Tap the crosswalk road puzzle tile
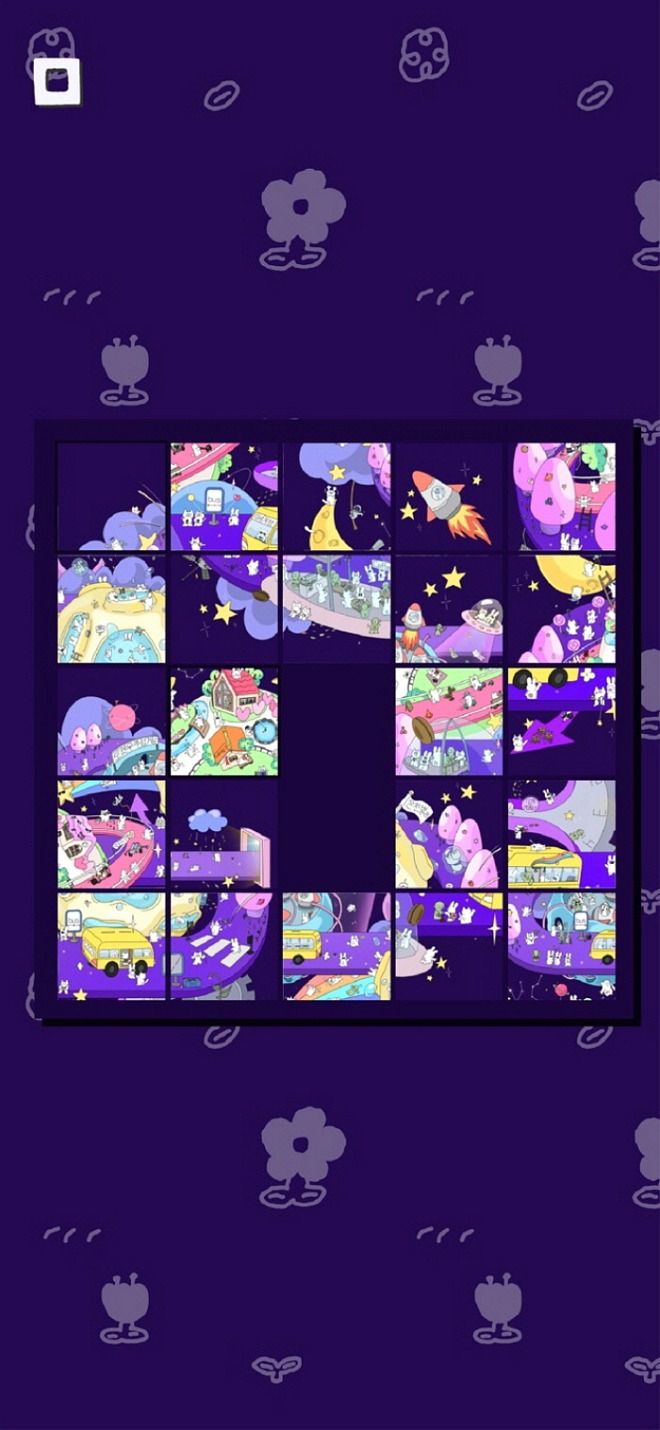The width and height of the screenshot is (660, 1430). pos(224,946)
